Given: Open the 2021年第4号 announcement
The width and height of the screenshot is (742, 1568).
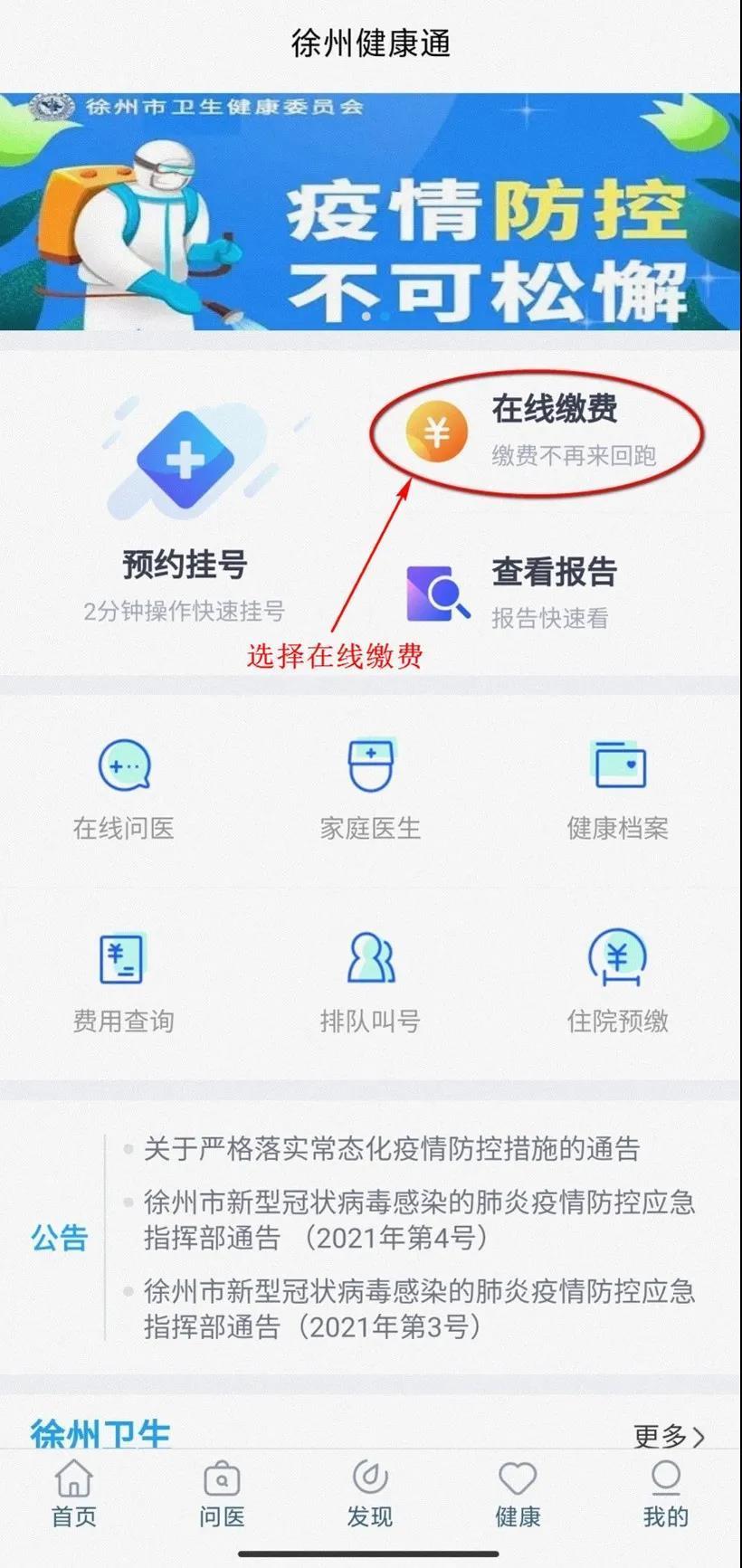Looking at the screenshot, I should click(416, 1220).
